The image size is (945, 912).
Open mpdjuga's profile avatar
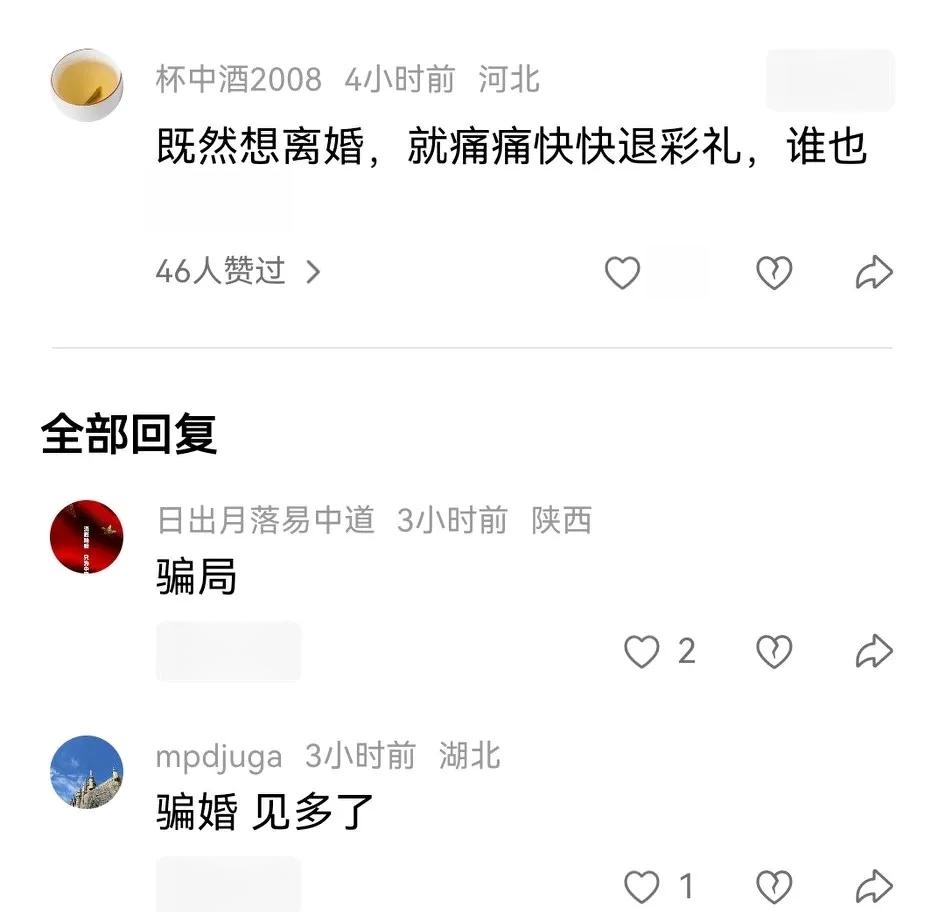87,772
